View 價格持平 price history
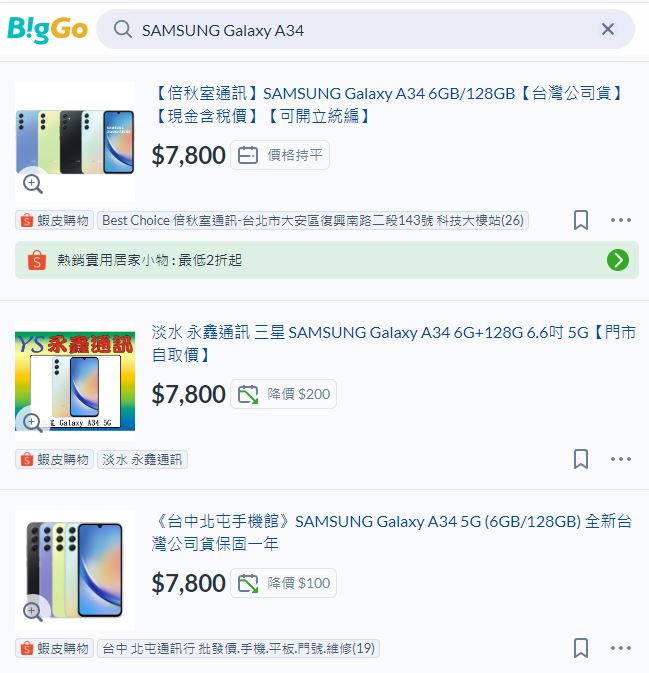Screen dimensions: 649x673 (x=280, y=155)
